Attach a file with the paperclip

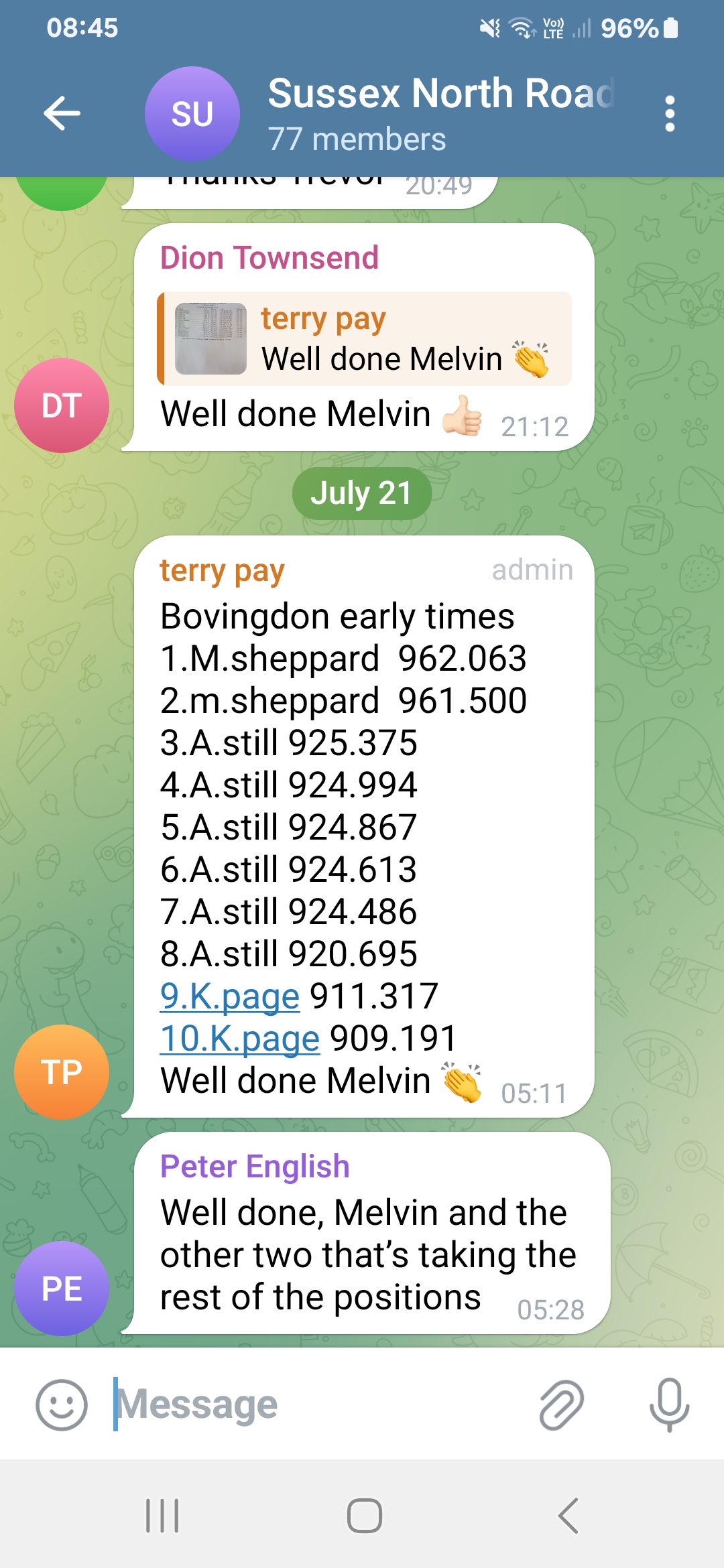[x=561, y=1404]
